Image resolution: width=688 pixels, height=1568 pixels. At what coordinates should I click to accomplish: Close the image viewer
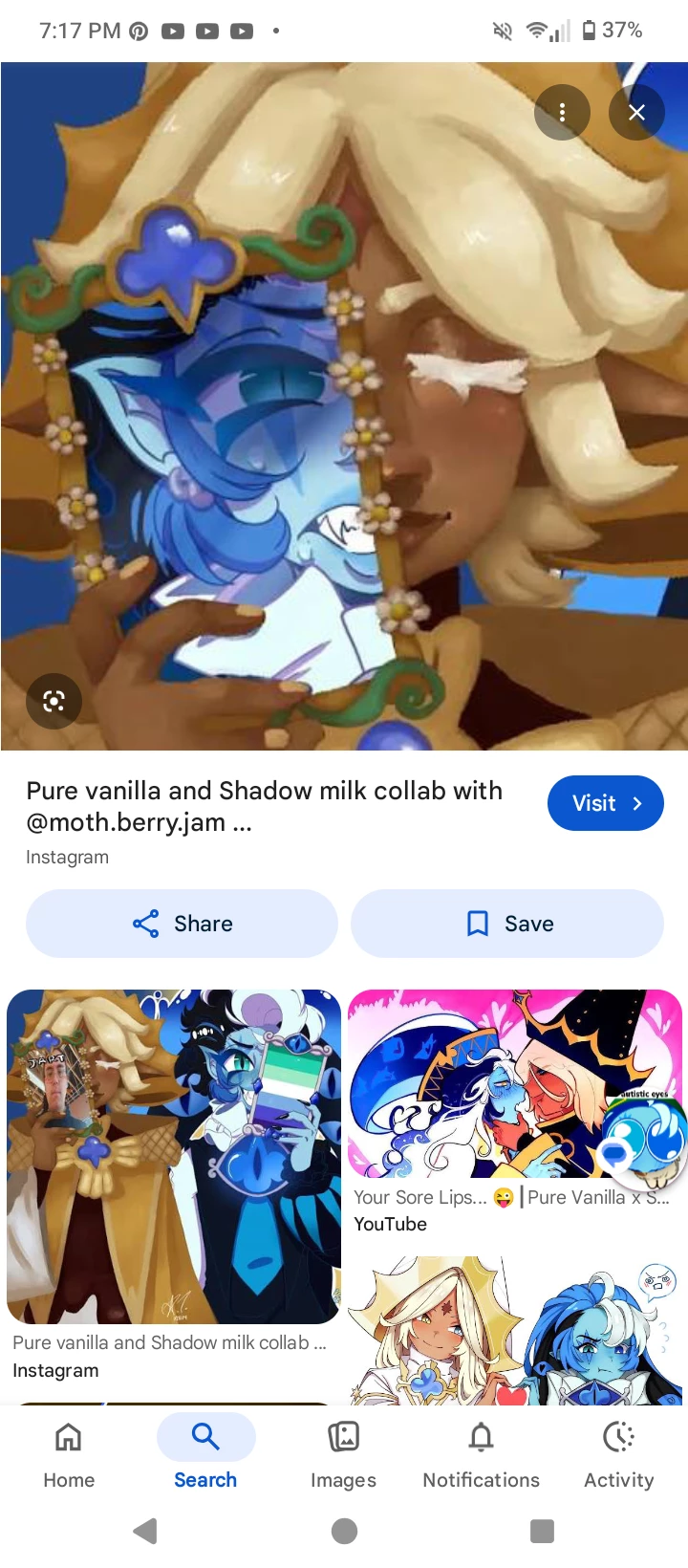click(x=636, y=113)
